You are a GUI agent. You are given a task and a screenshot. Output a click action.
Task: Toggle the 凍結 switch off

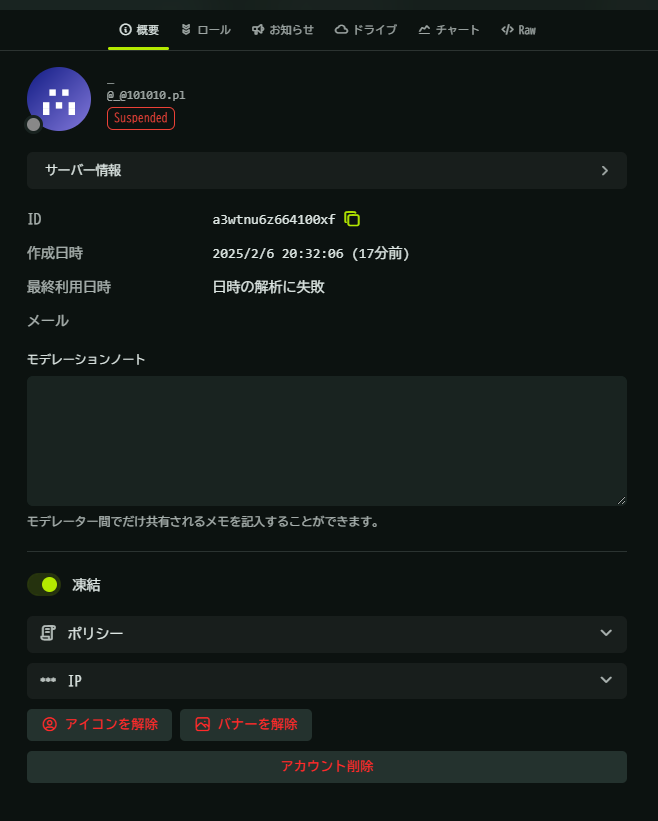coord(44,585)
